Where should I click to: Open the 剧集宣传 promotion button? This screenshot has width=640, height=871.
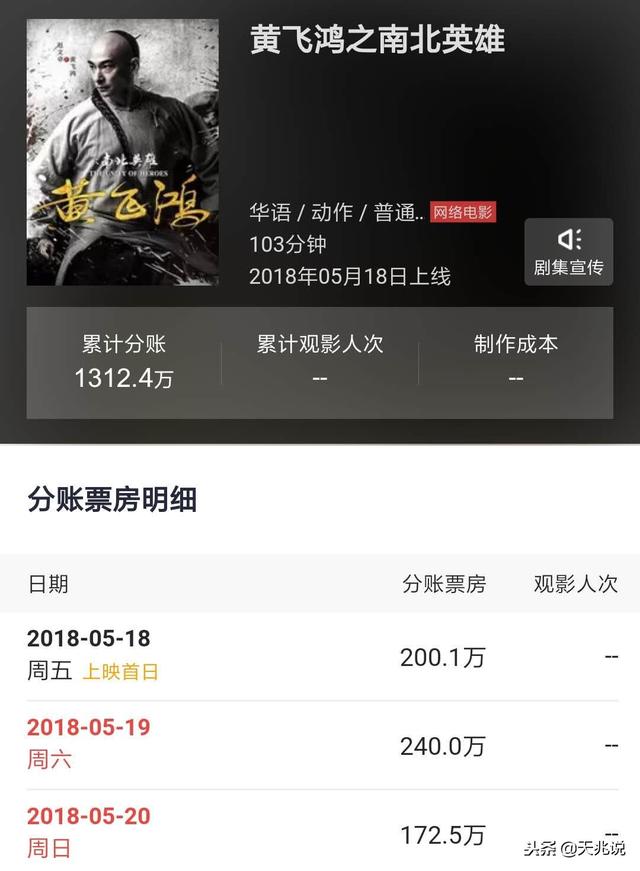568,252
